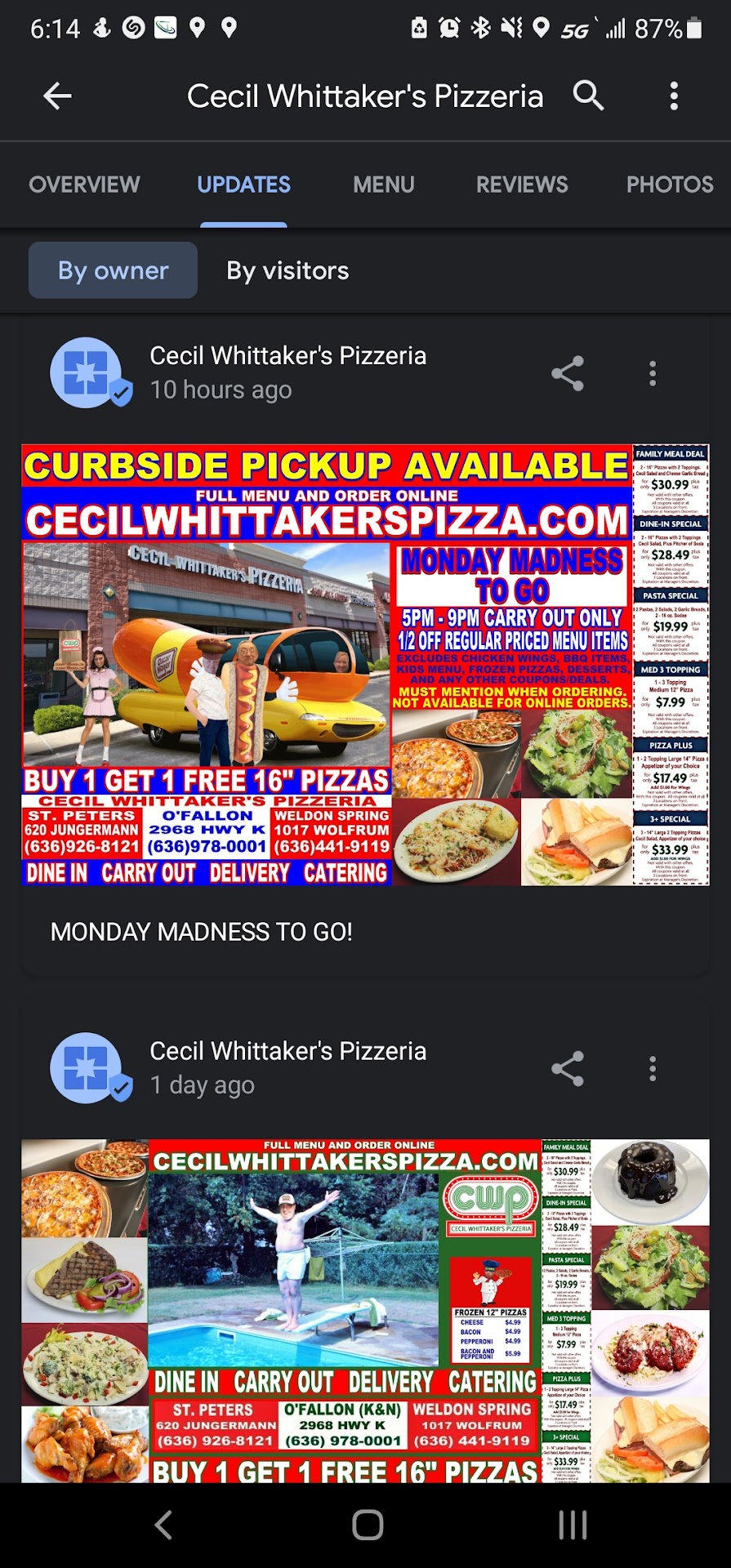This screenshot has width=731, height=1568.
Task: Open the profile avatar on the 10 hours ago post
Action: tap(87, 372)
